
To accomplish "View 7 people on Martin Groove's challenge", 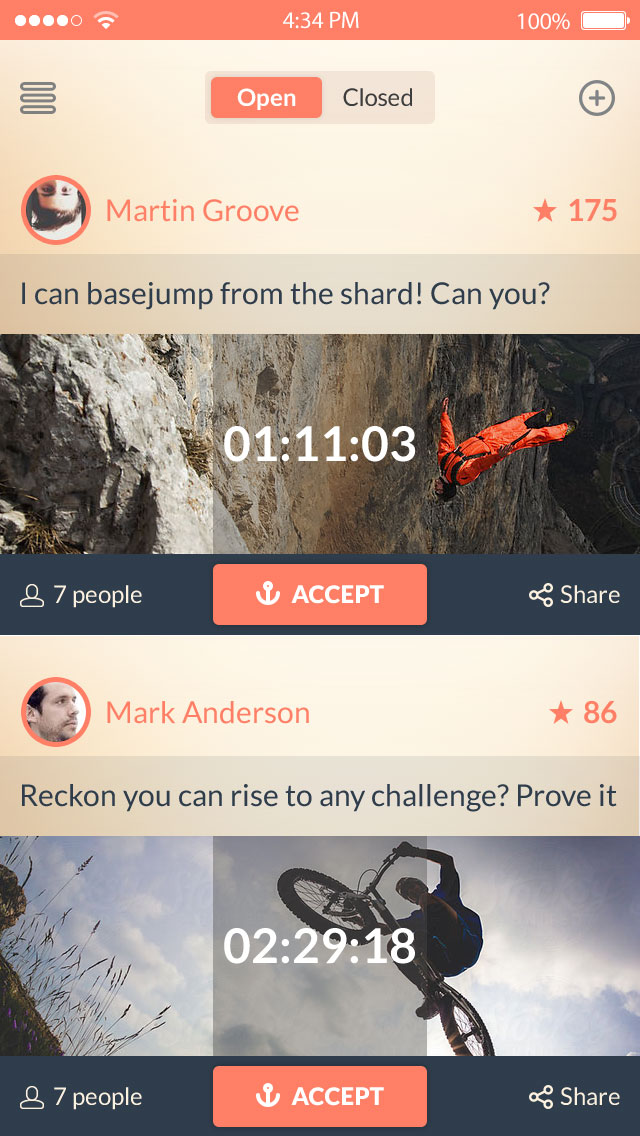I will click(x=82, y=595).
